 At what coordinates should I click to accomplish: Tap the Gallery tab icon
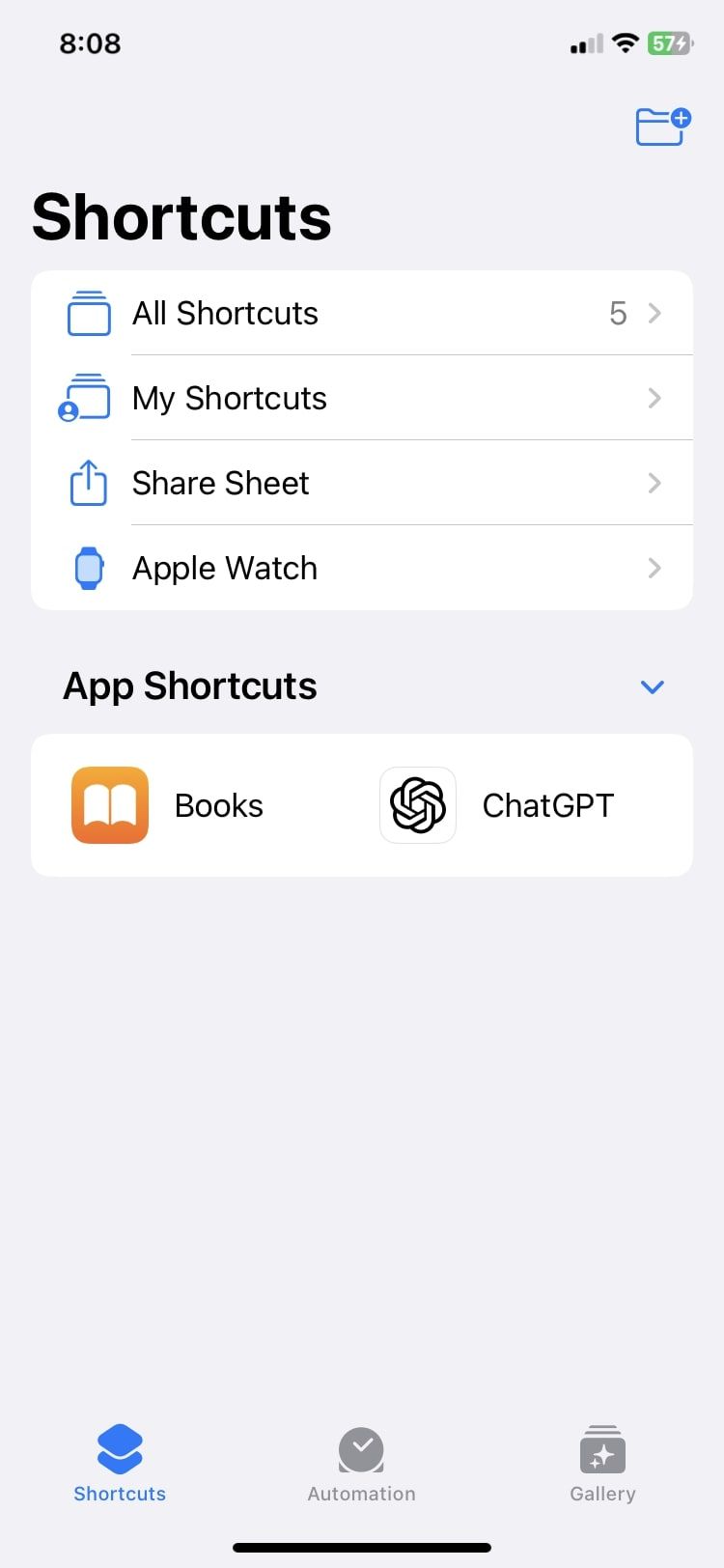point(602,1447)
